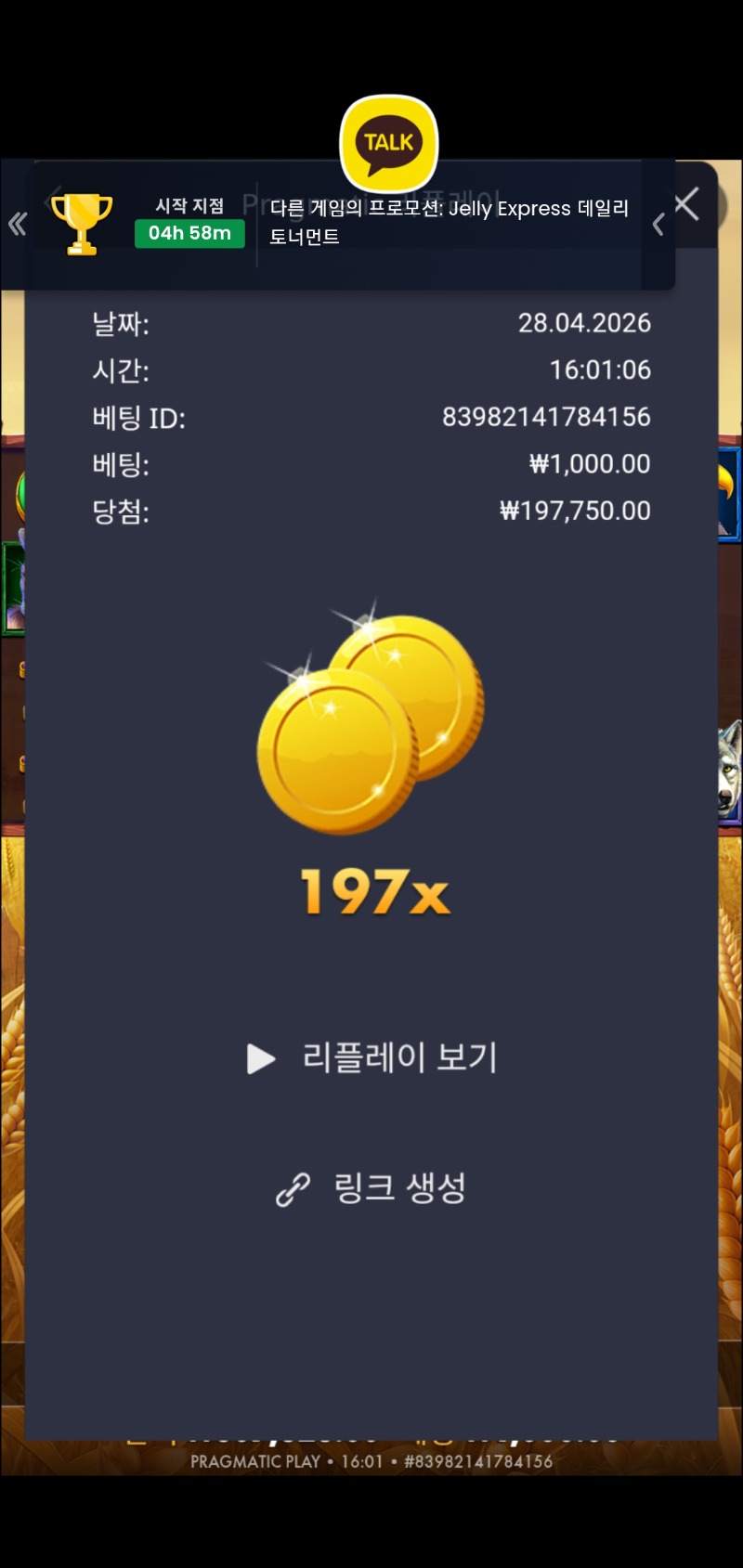Generate a share link with 링크 생성

[x=371, y=1188]
